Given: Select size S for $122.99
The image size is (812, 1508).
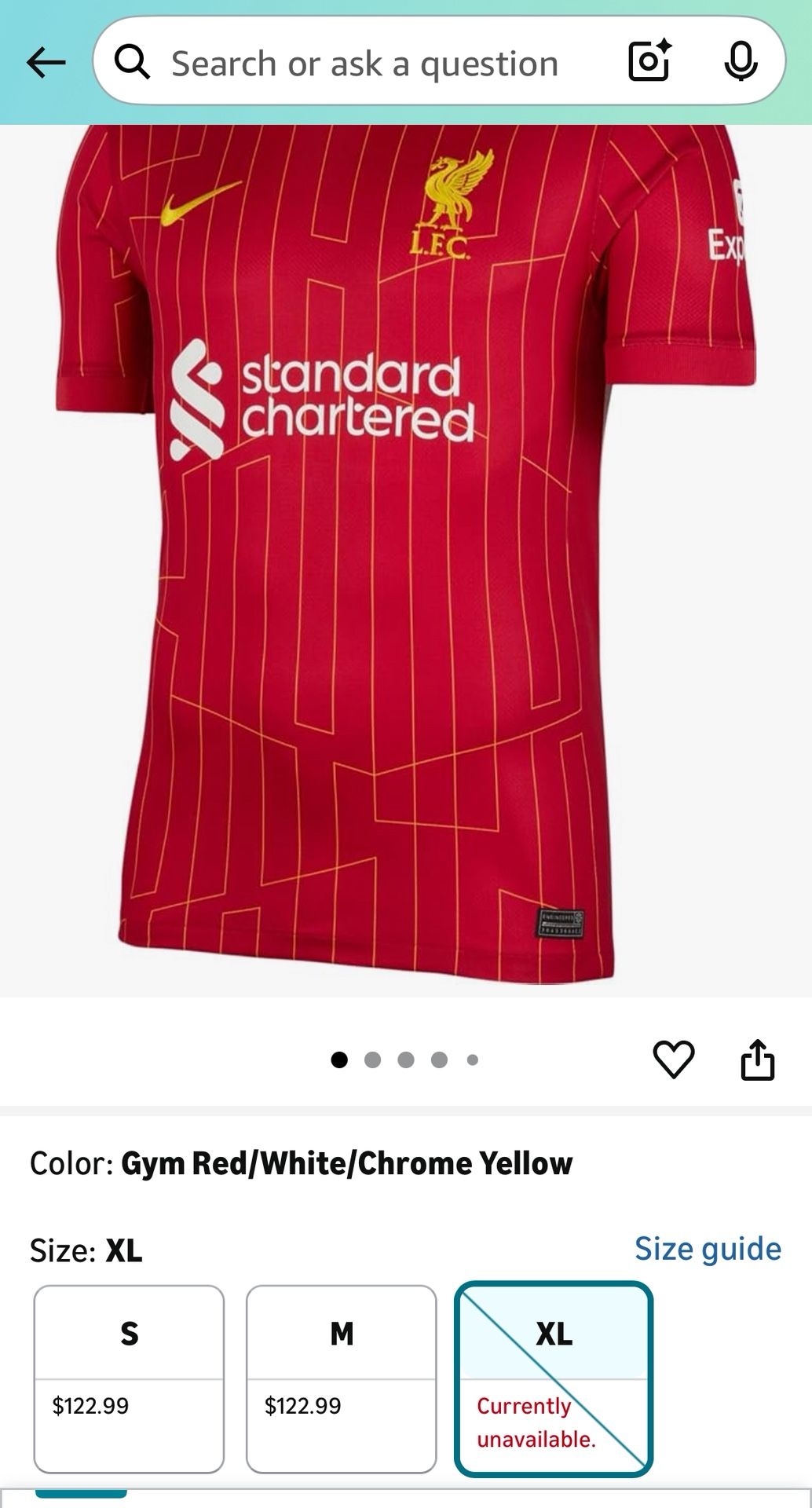Looking at the screenshot, I should pyautogui.click(x=129, y=1378).
